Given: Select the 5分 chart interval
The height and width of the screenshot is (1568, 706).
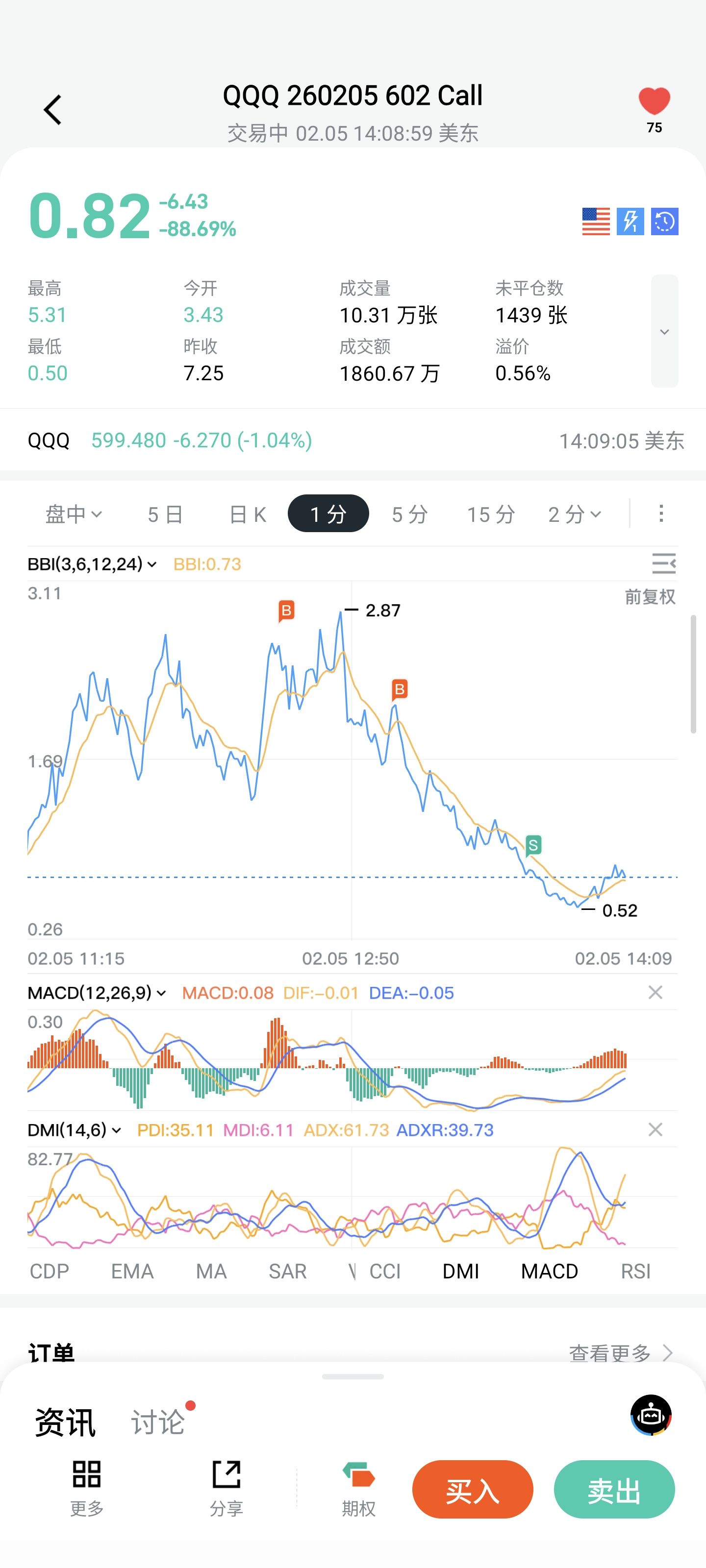Looking at the screenshot, I should pos(409,514).
